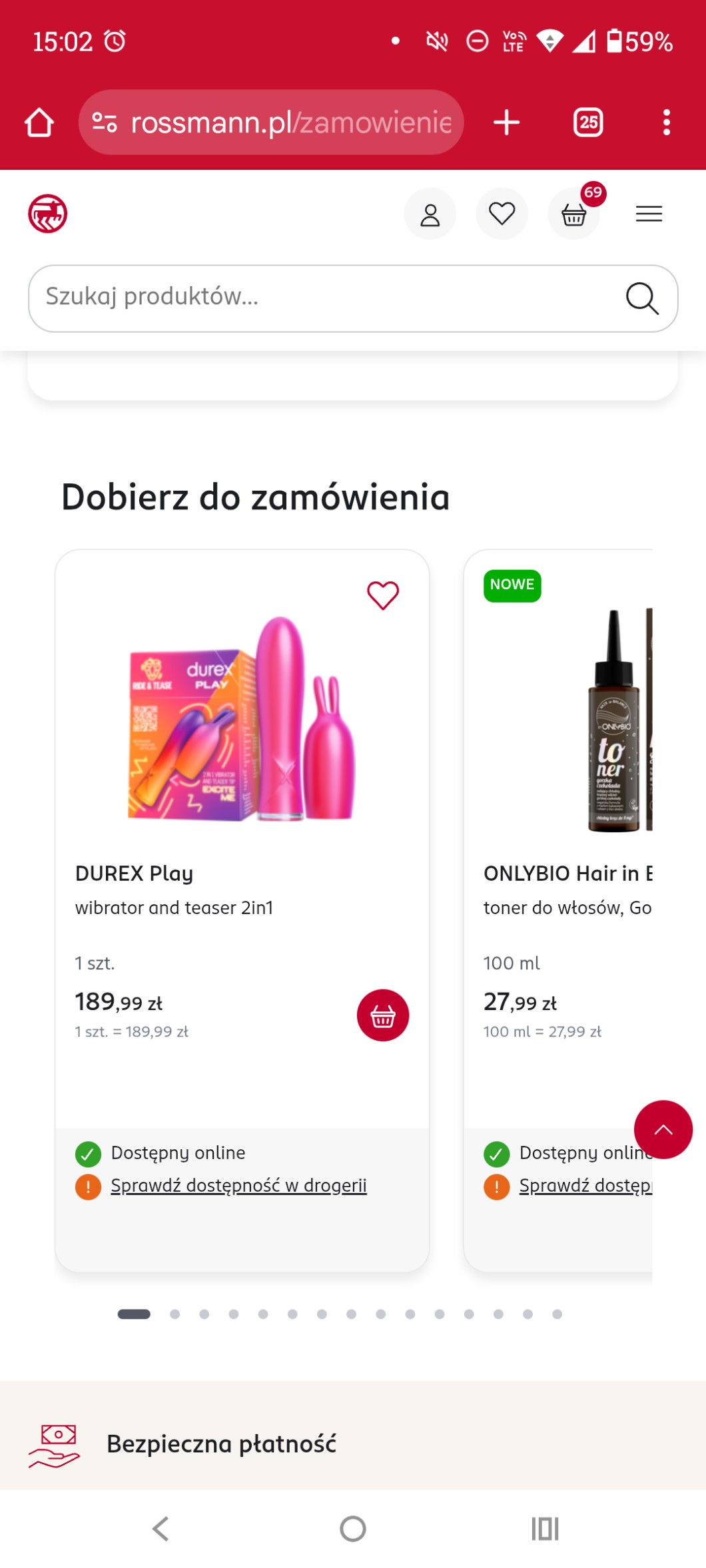Show the 25 open tabs
This screenshot has width=706, height=1568.
coord(588,123)
